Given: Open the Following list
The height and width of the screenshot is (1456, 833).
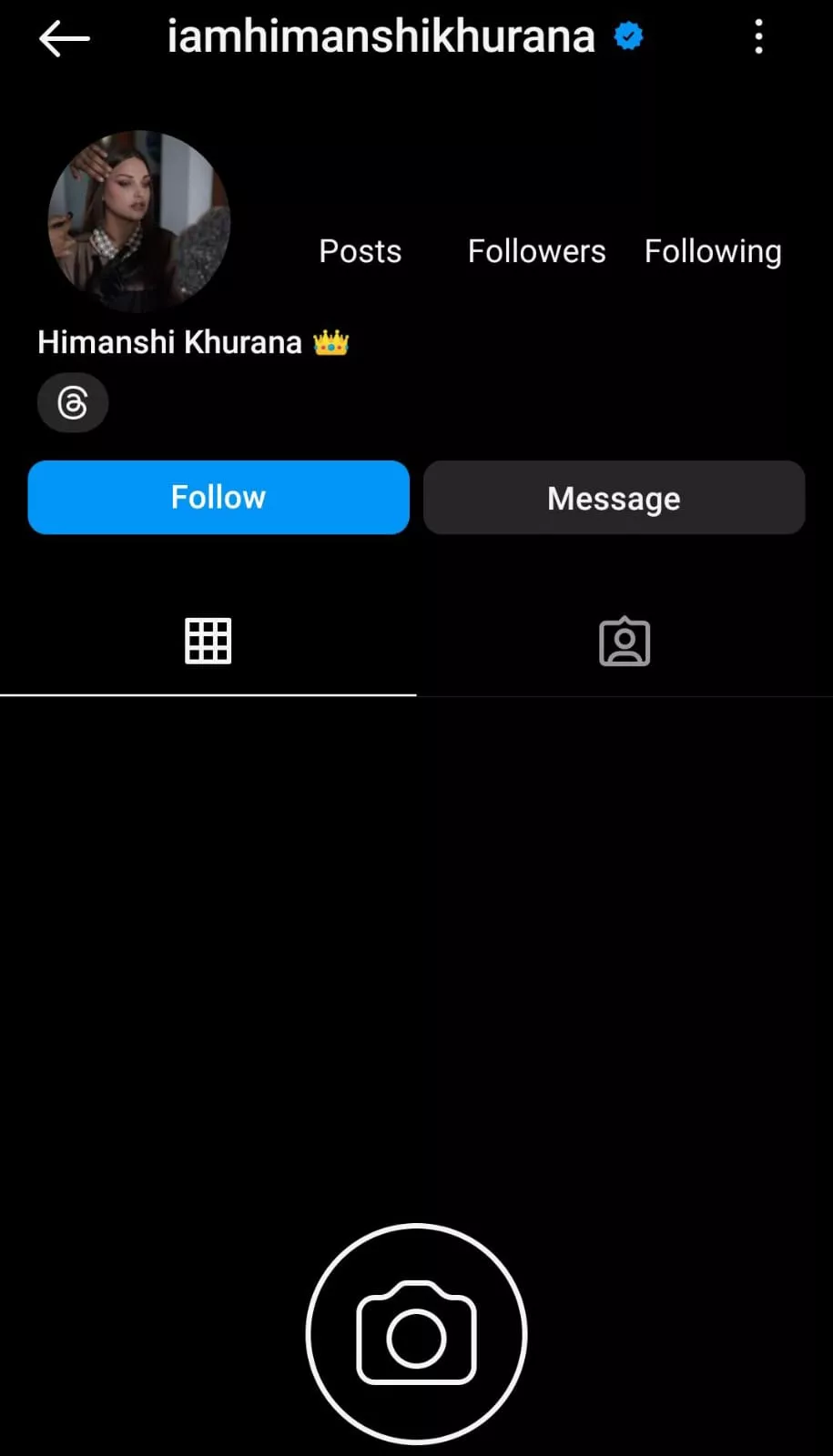Looking at the screenshot, I should click(713, 251).
